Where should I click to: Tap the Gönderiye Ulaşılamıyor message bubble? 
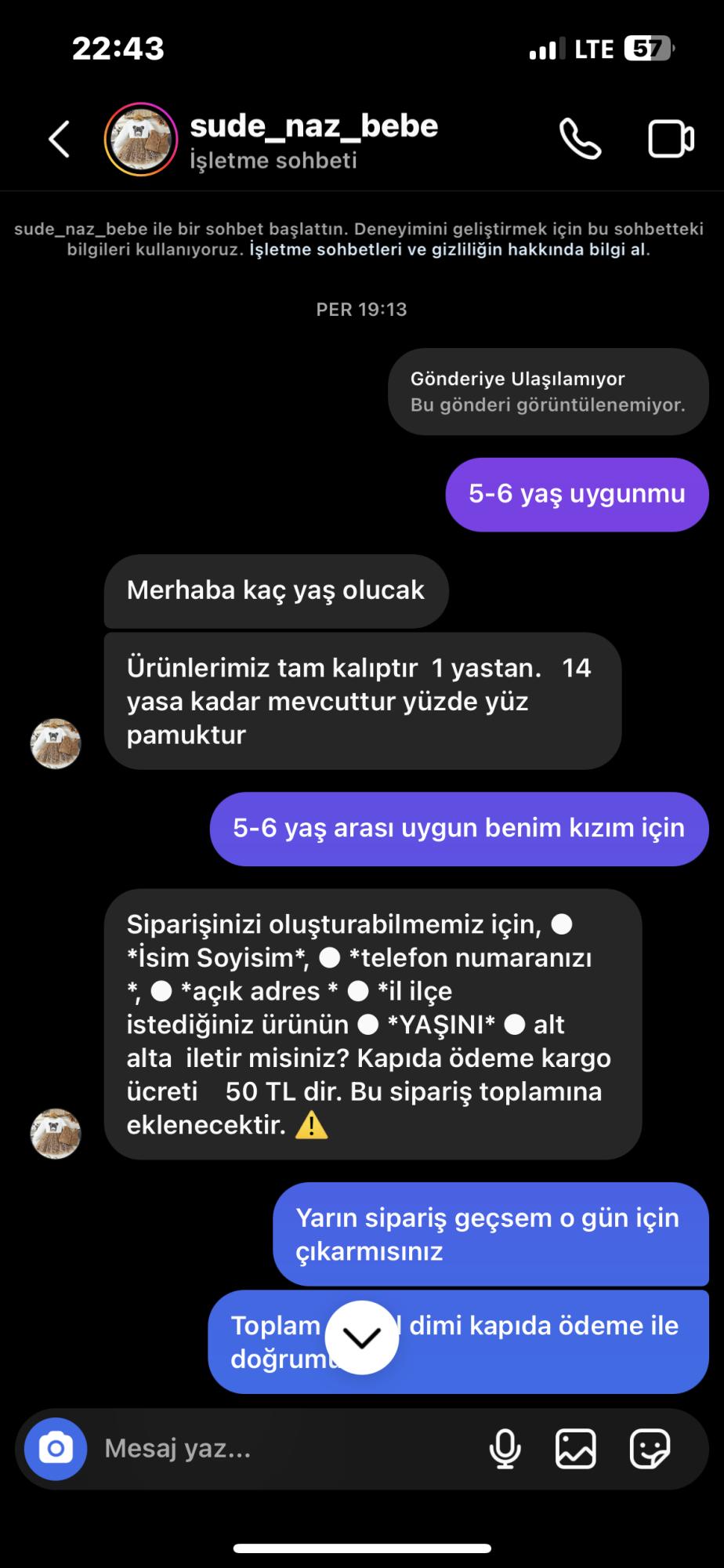[548, 392]
